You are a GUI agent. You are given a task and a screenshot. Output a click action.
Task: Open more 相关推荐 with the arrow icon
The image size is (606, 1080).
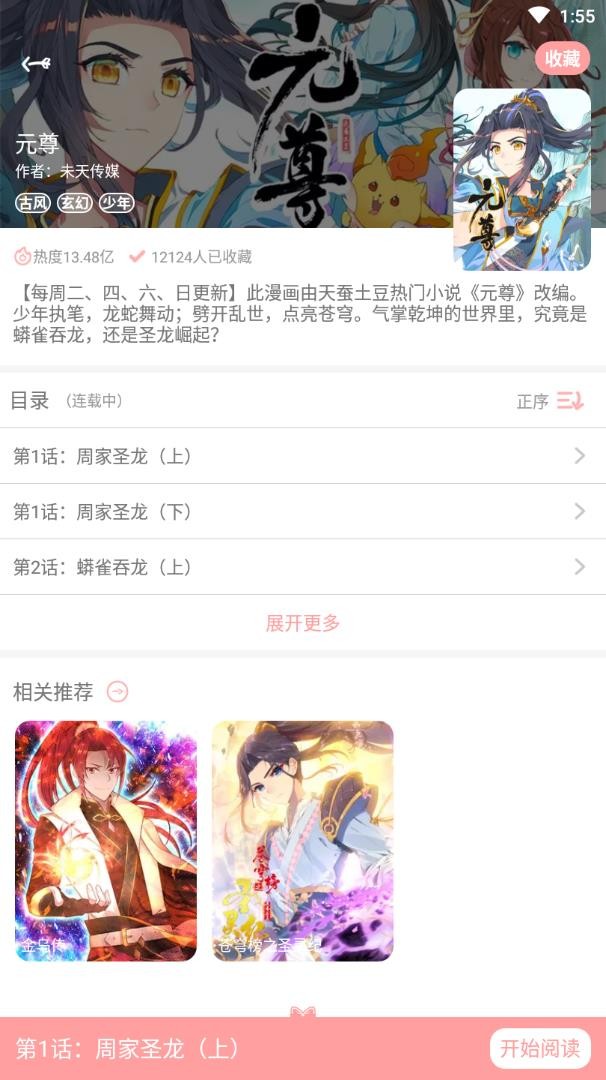[x=118, y=692]
